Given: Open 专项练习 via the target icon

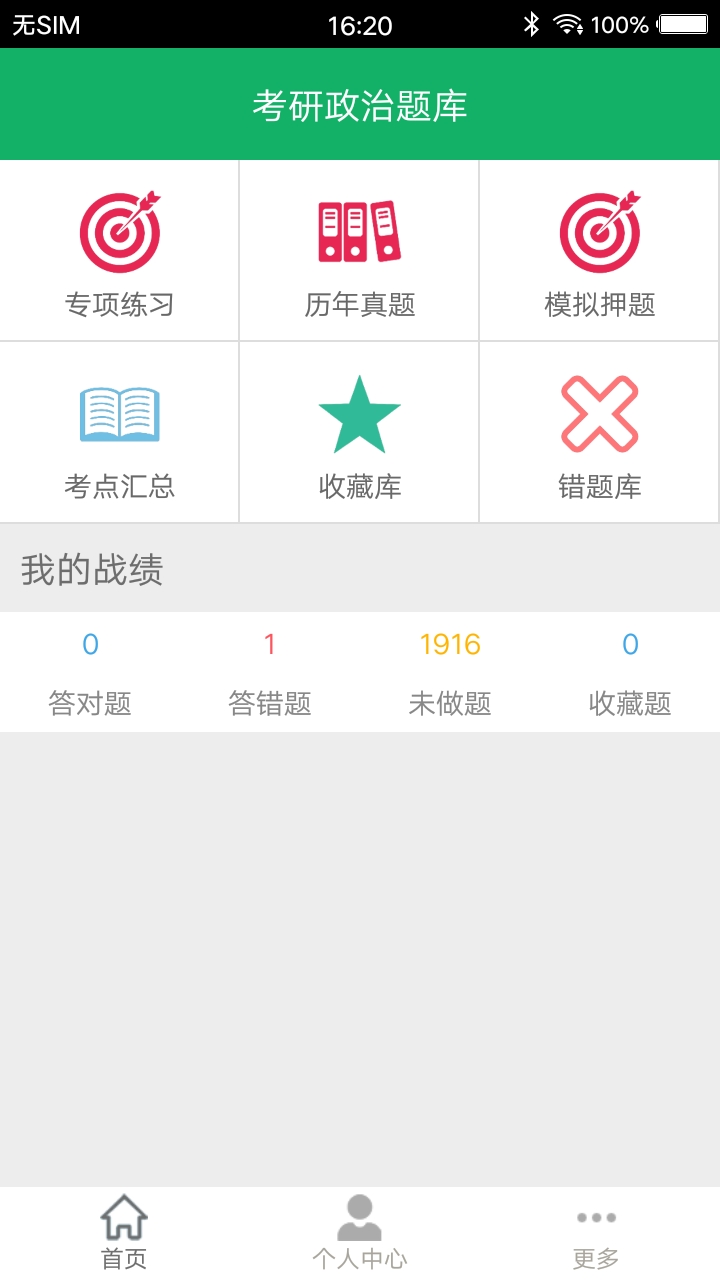Looking at the screenshot, I should tap(120, 233).
